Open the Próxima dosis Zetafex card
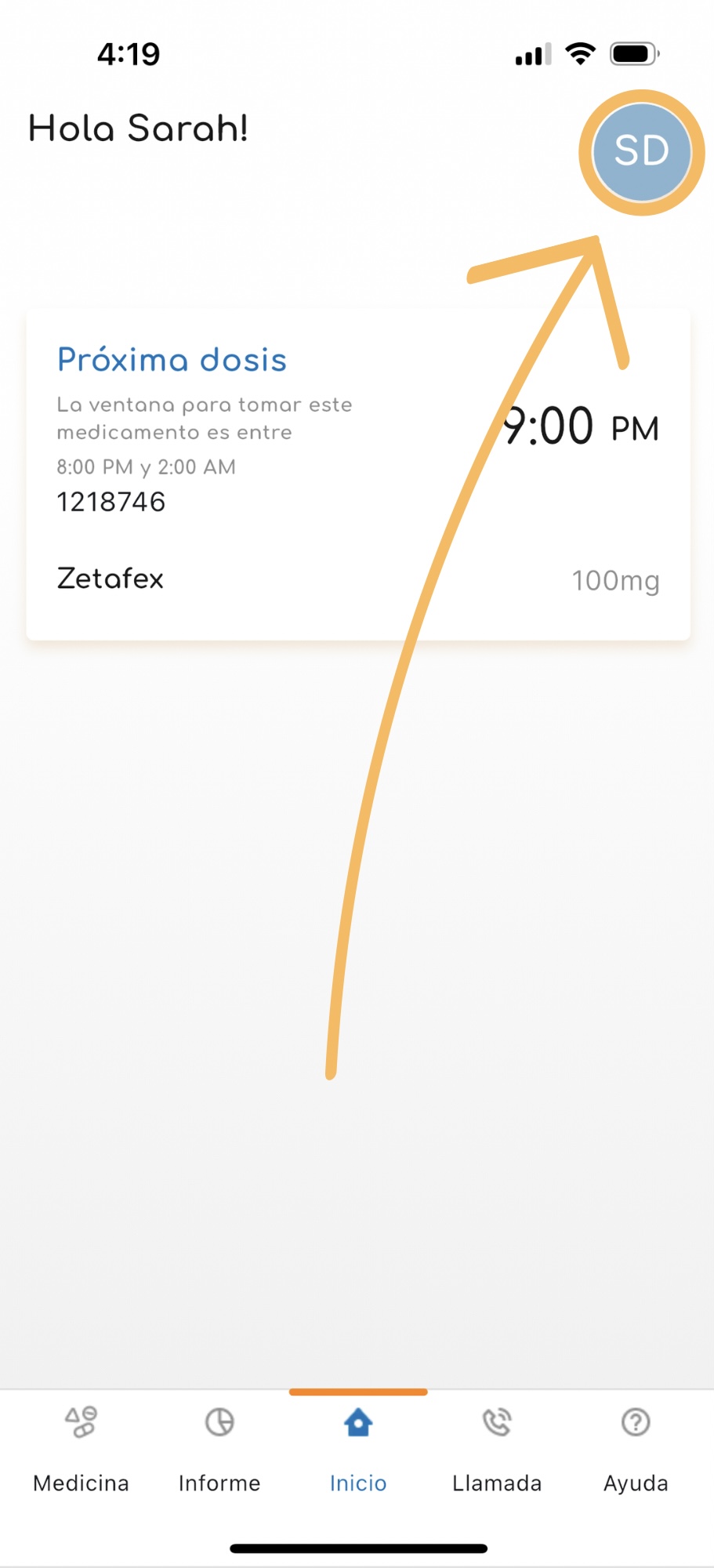The image size is (714, 1568). 358,474
